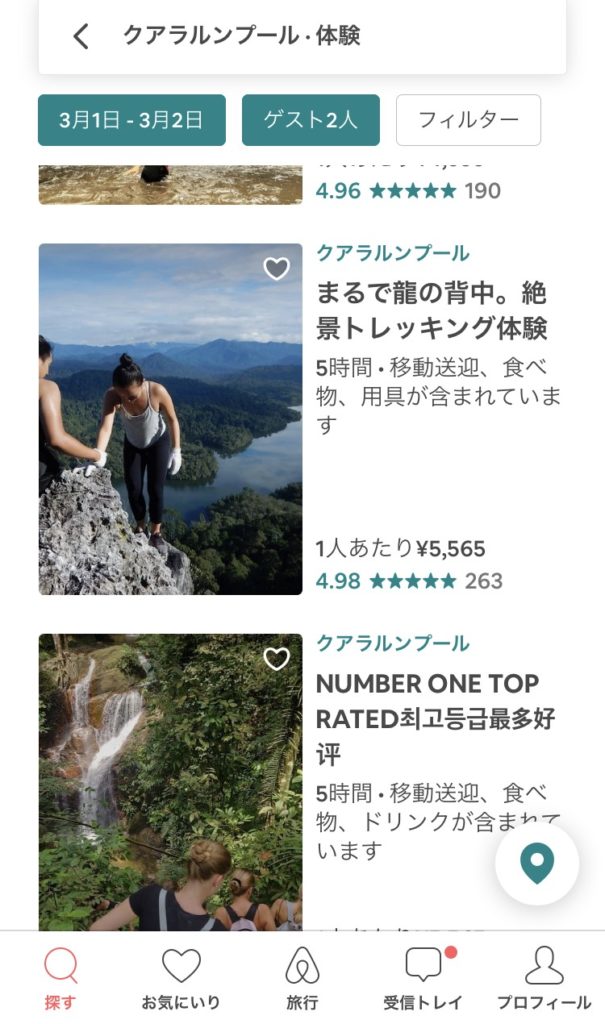Image resolution: width=605 pixels, height=1024 pixels.
Task: Open the 受信トレイ inbox tab
Action: click(x=423, y=978)
